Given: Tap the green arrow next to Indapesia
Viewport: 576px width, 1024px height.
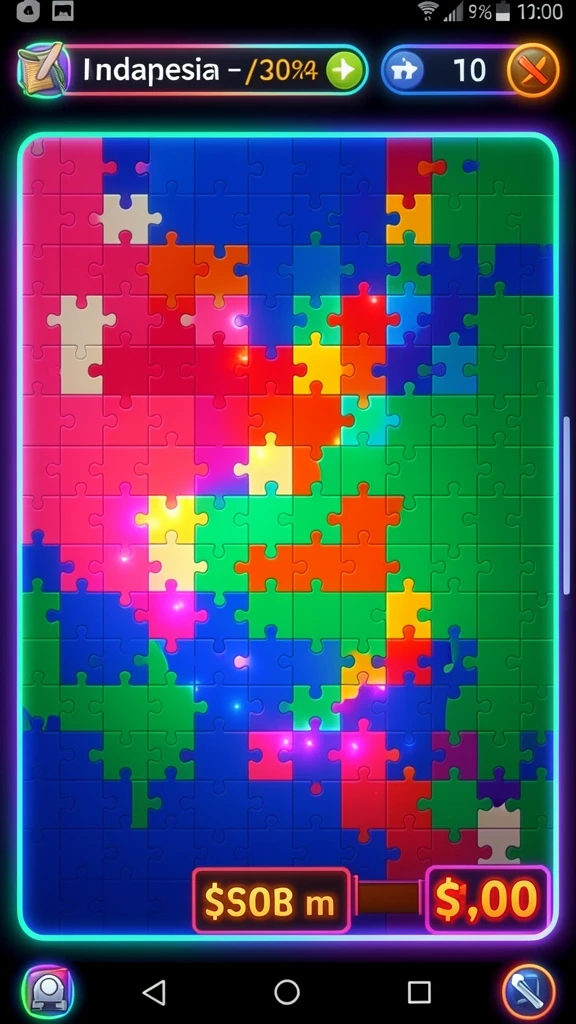Looking at the screenshot, I should [x=344, y=71].
